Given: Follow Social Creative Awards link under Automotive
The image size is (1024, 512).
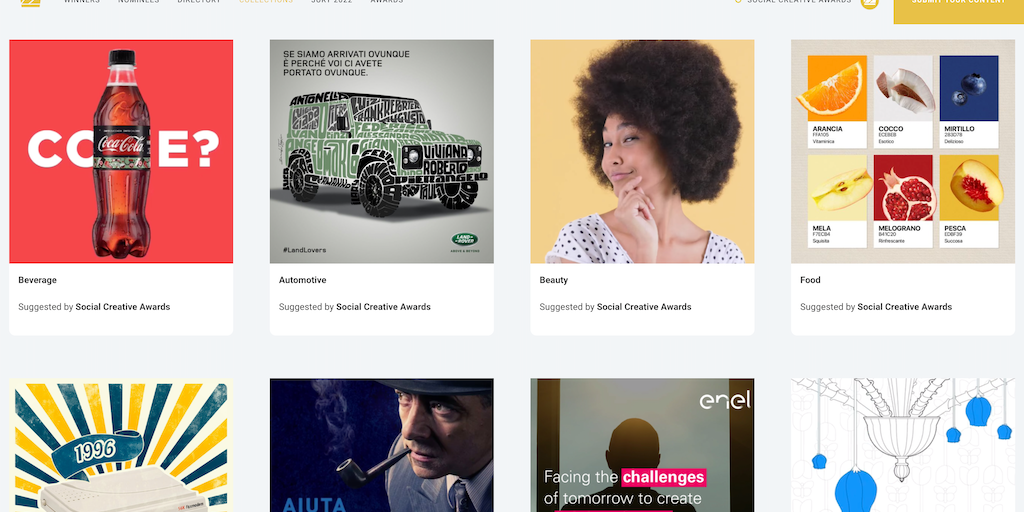Looking at the screenshot, I should pos(383,307).
